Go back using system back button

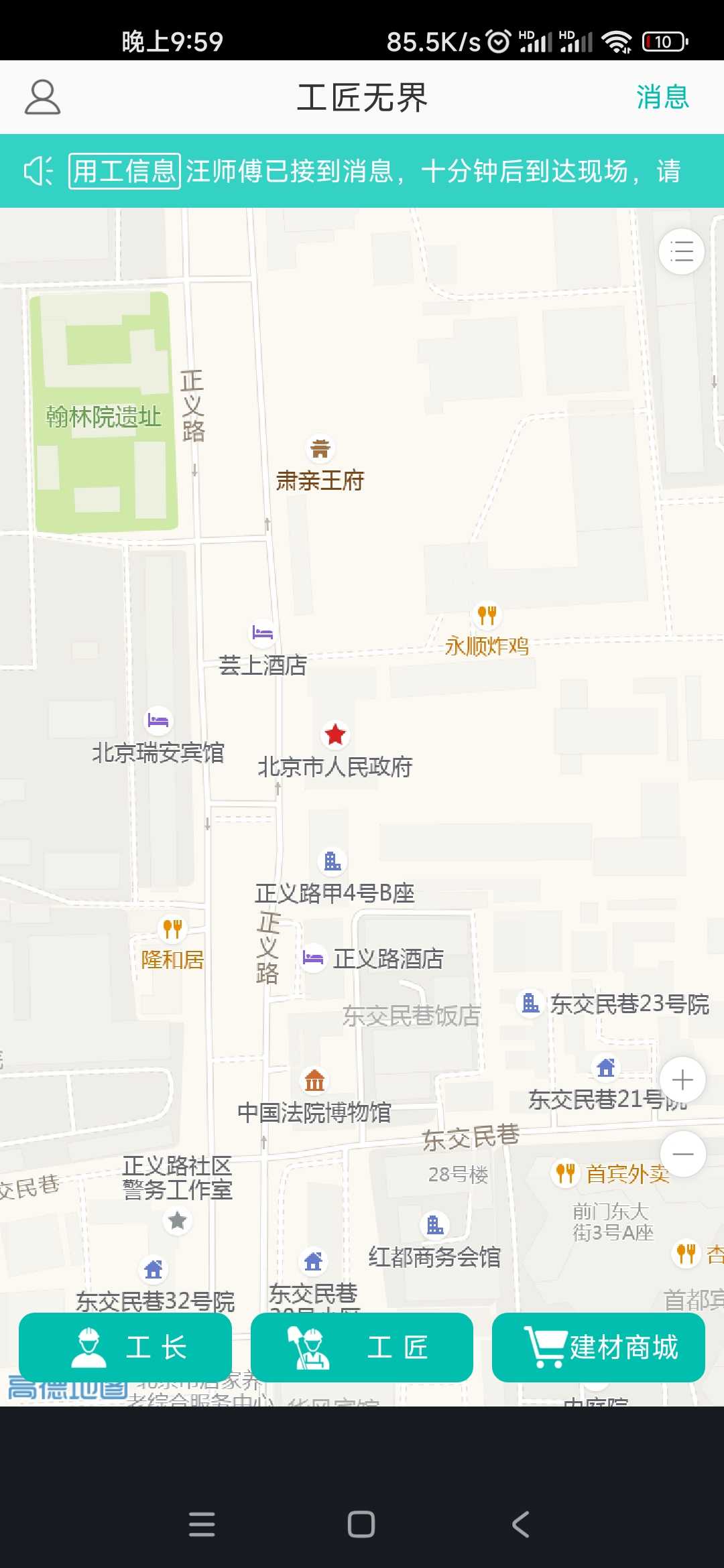[x=521, y=1524]
